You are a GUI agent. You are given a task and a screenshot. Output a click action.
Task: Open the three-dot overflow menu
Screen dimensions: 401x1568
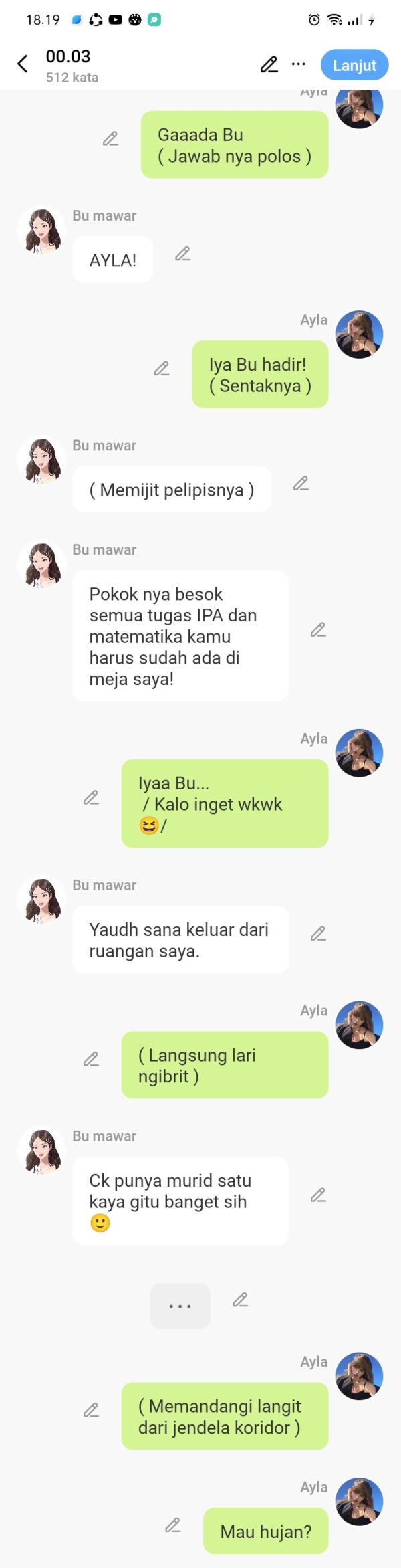[x=299, y=64]
